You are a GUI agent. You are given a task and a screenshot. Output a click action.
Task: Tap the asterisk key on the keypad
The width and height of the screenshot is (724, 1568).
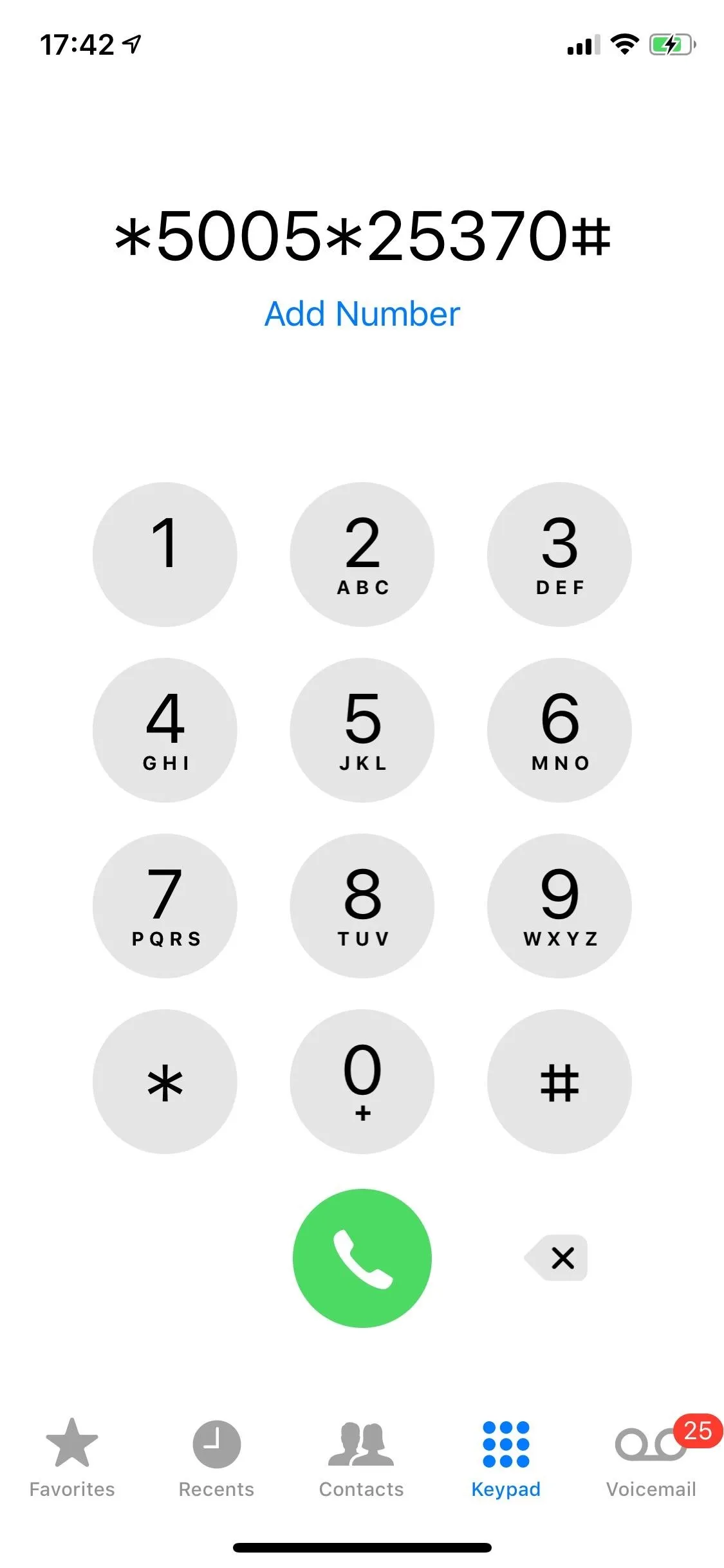tap(165, 1083)
